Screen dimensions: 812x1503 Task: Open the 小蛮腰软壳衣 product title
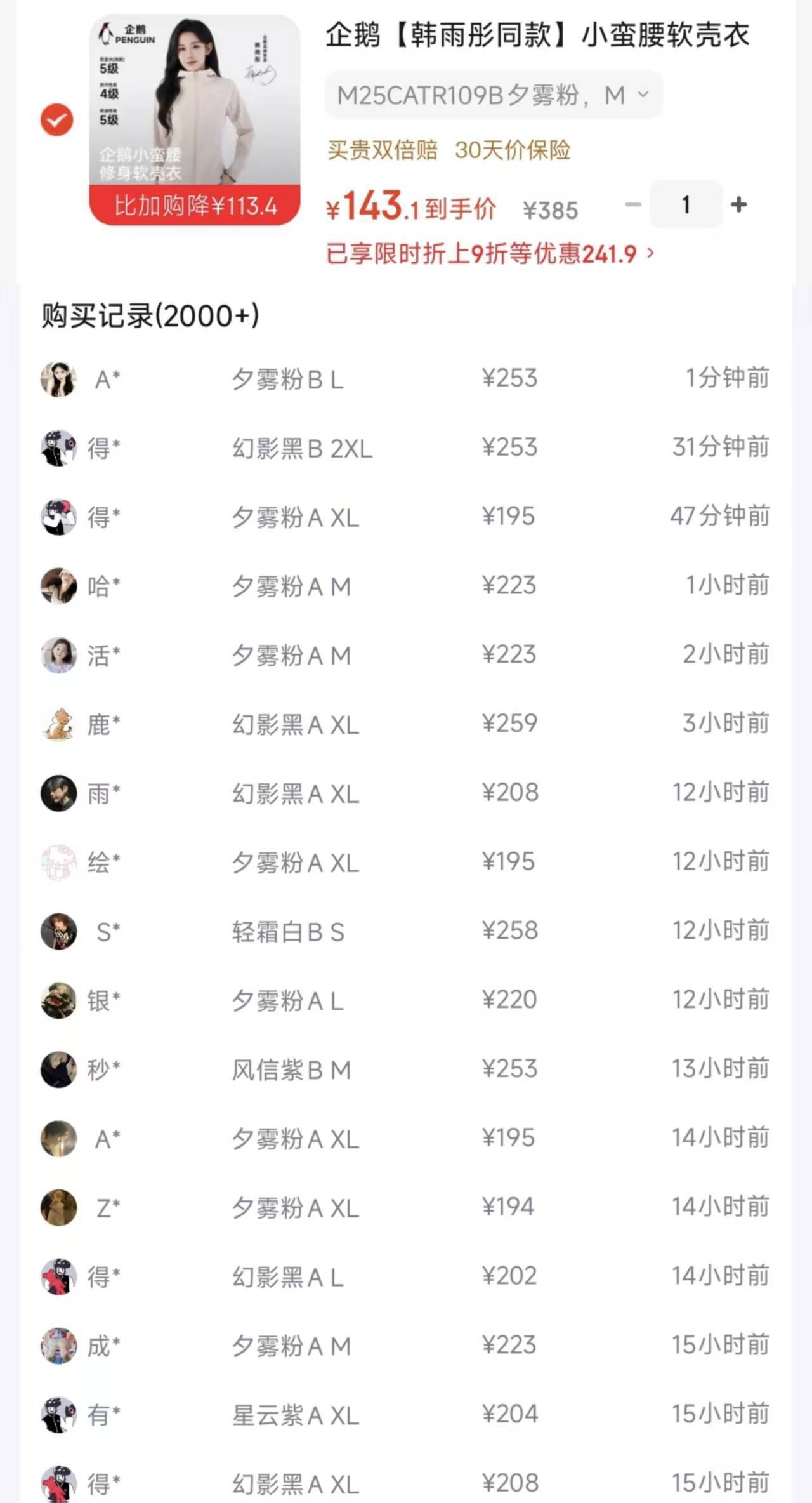(x=537, y=36)
